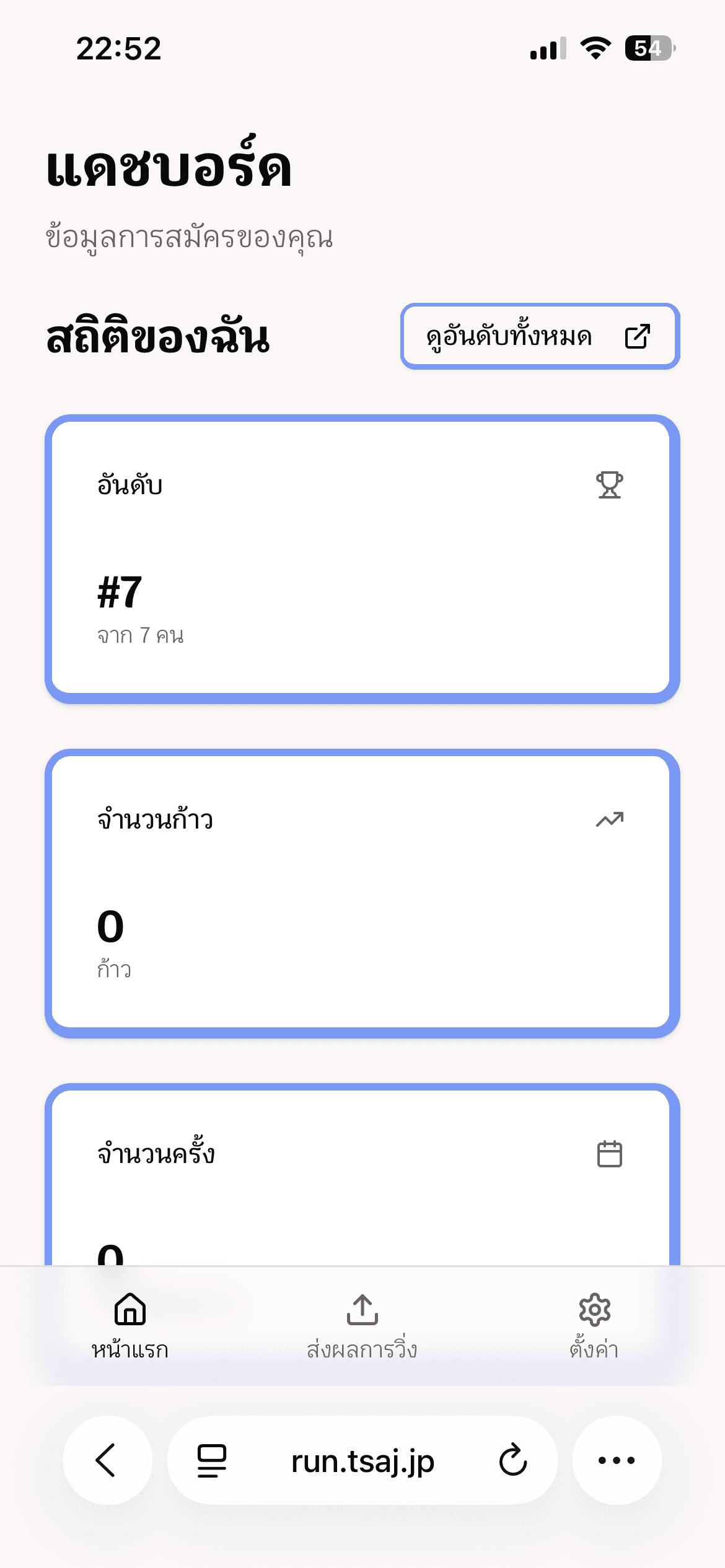Open the browser's more options menu
Image resolution: width=725 pixels, height=1568 pixels.
[x=617, y=1460]
